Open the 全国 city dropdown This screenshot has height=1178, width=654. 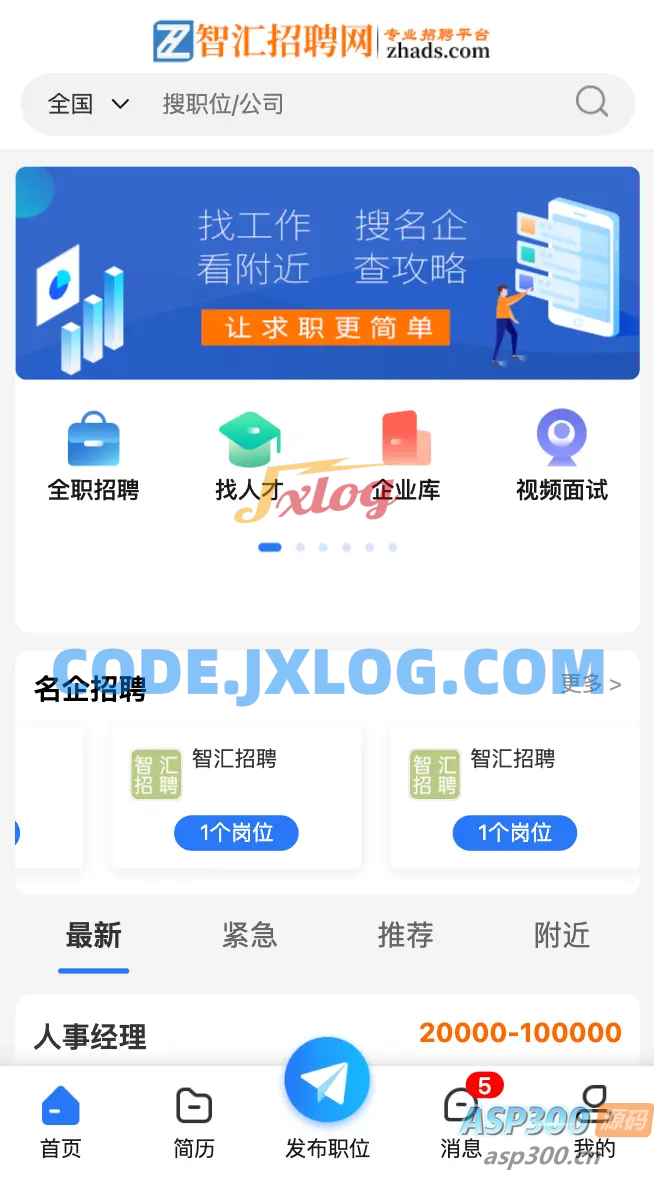tap(89, 104)
